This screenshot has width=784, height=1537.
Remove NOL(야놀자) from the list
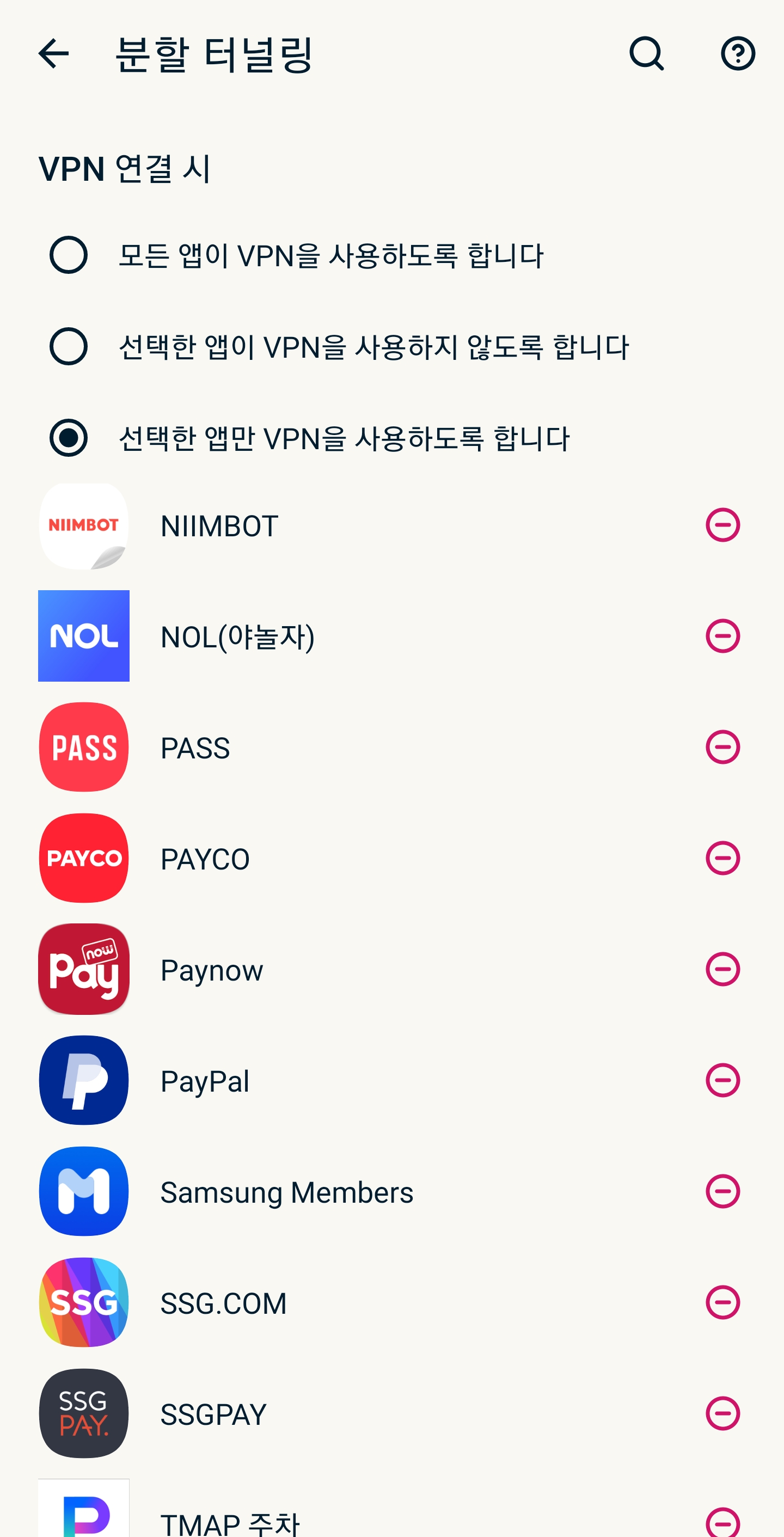(x=722, y=636)
